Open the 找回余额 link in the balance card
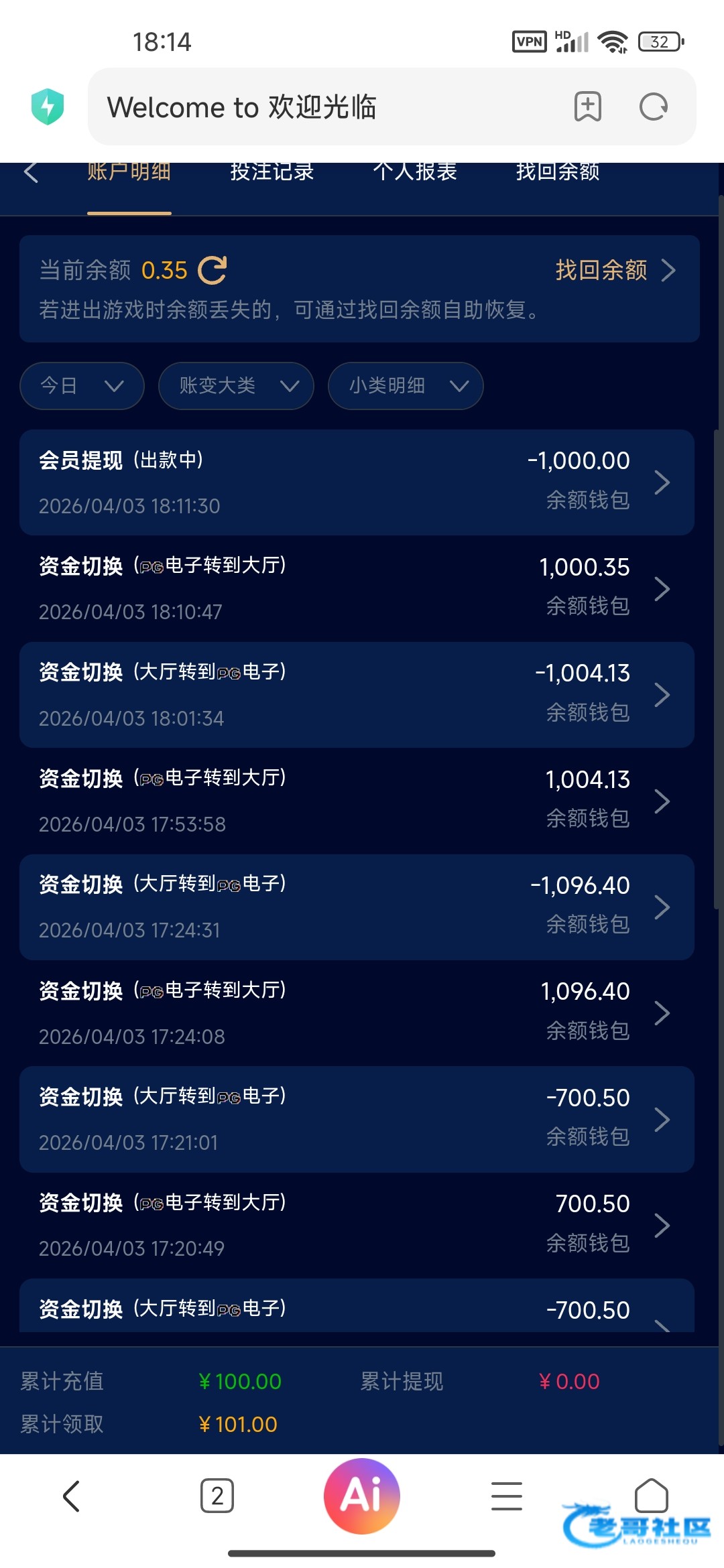724x1568 pixels. [x=614, y=271]
